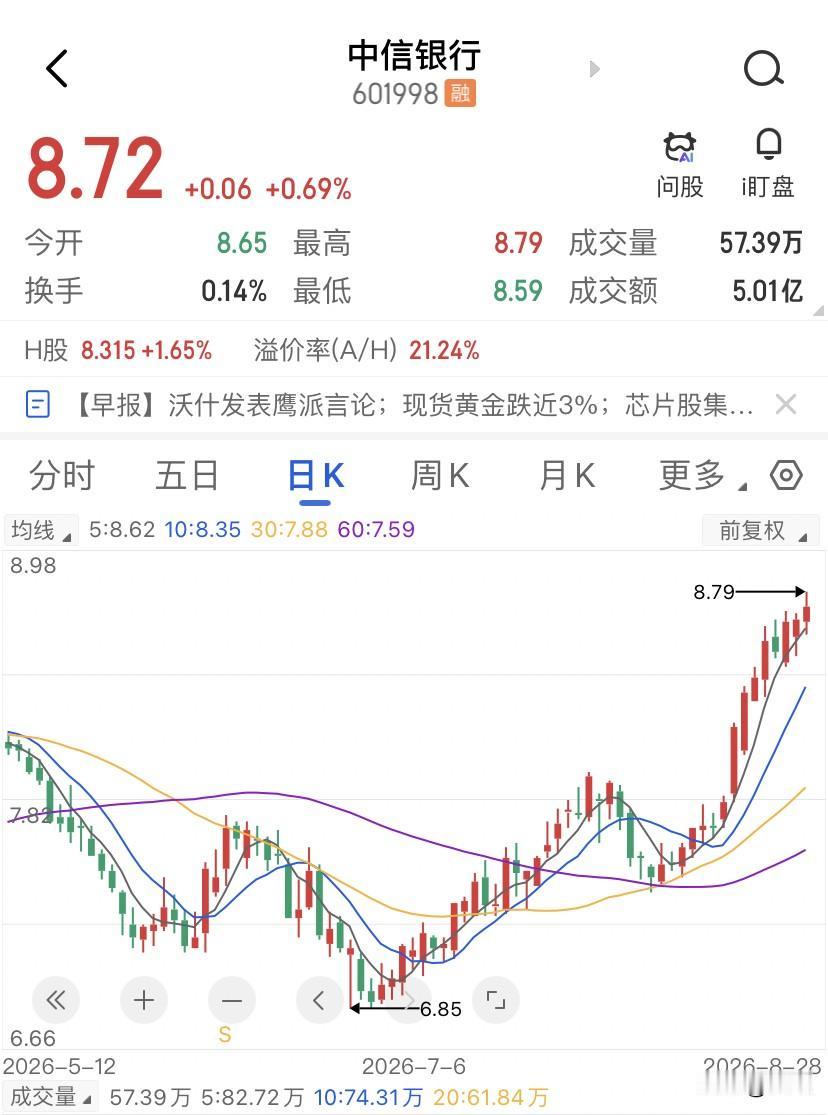
Task: Switch to the 月K chart tab
Action: coord(567,475)
